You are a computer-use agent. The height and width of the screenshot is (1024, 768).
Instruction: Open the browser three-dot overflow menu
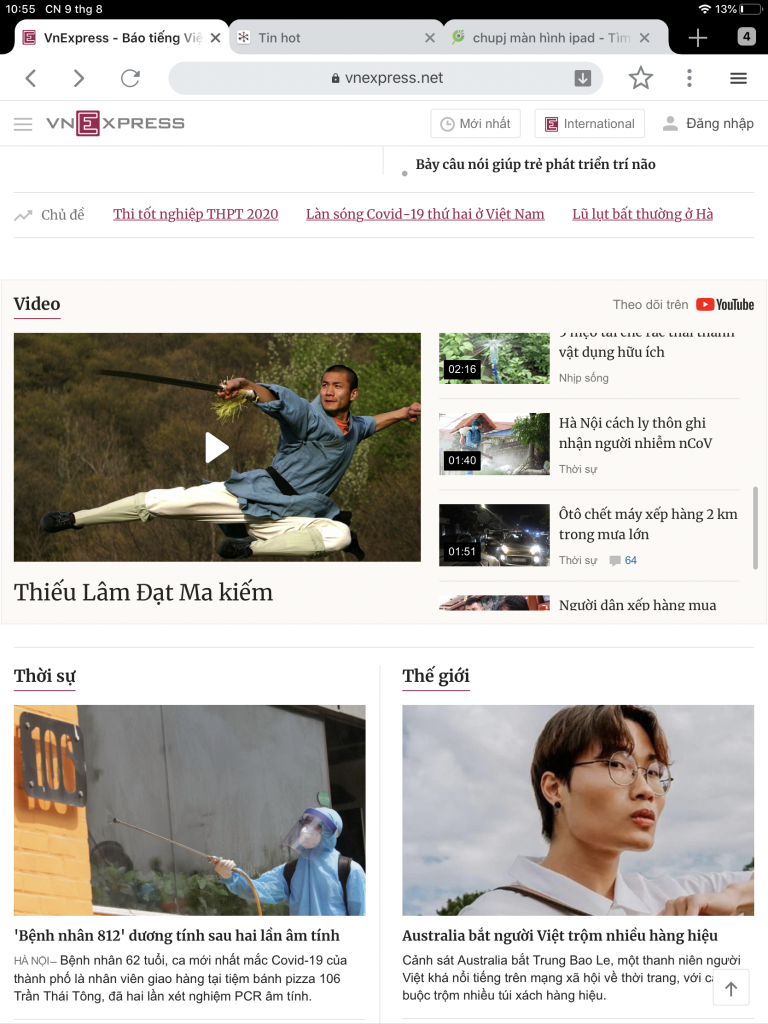(x=689, y=78)
